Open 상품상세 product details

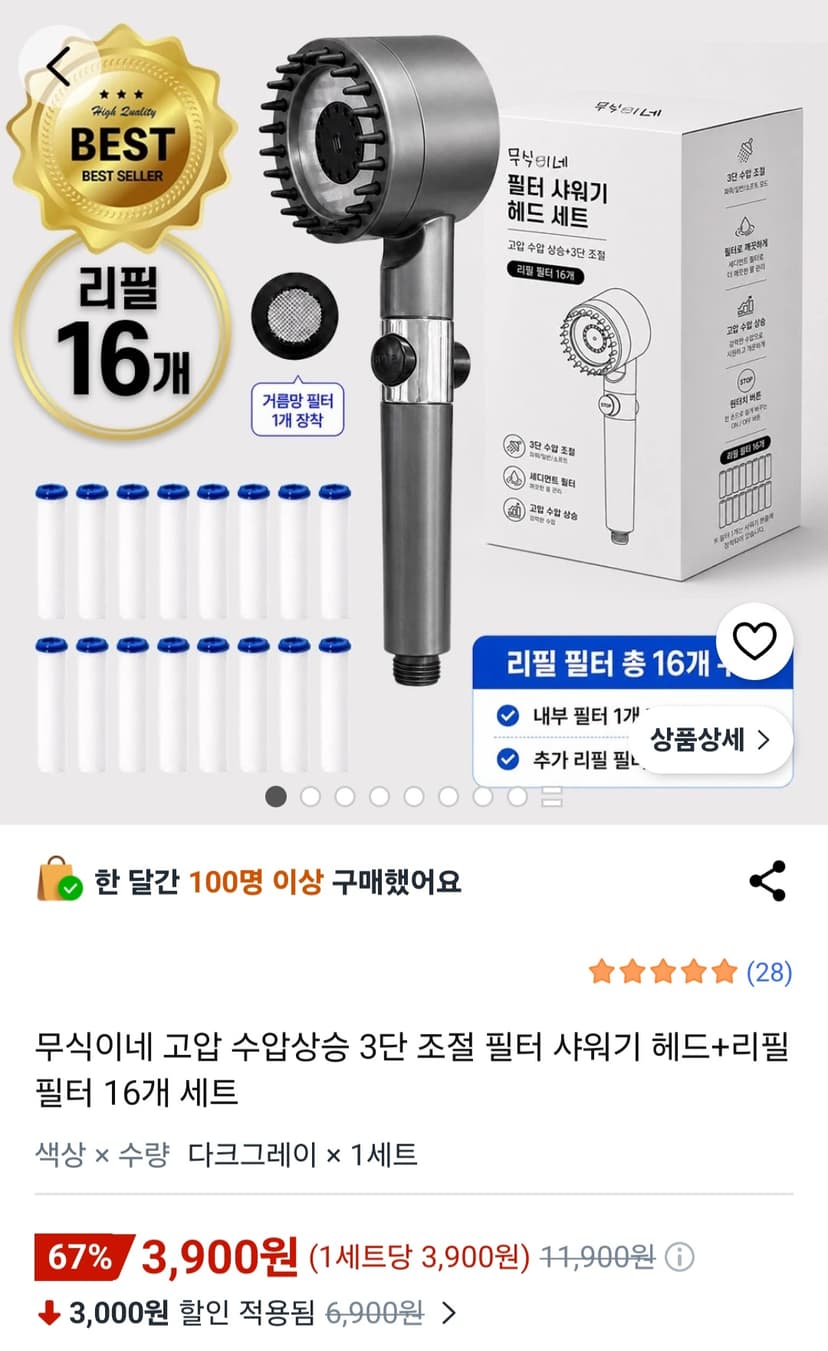711,740
